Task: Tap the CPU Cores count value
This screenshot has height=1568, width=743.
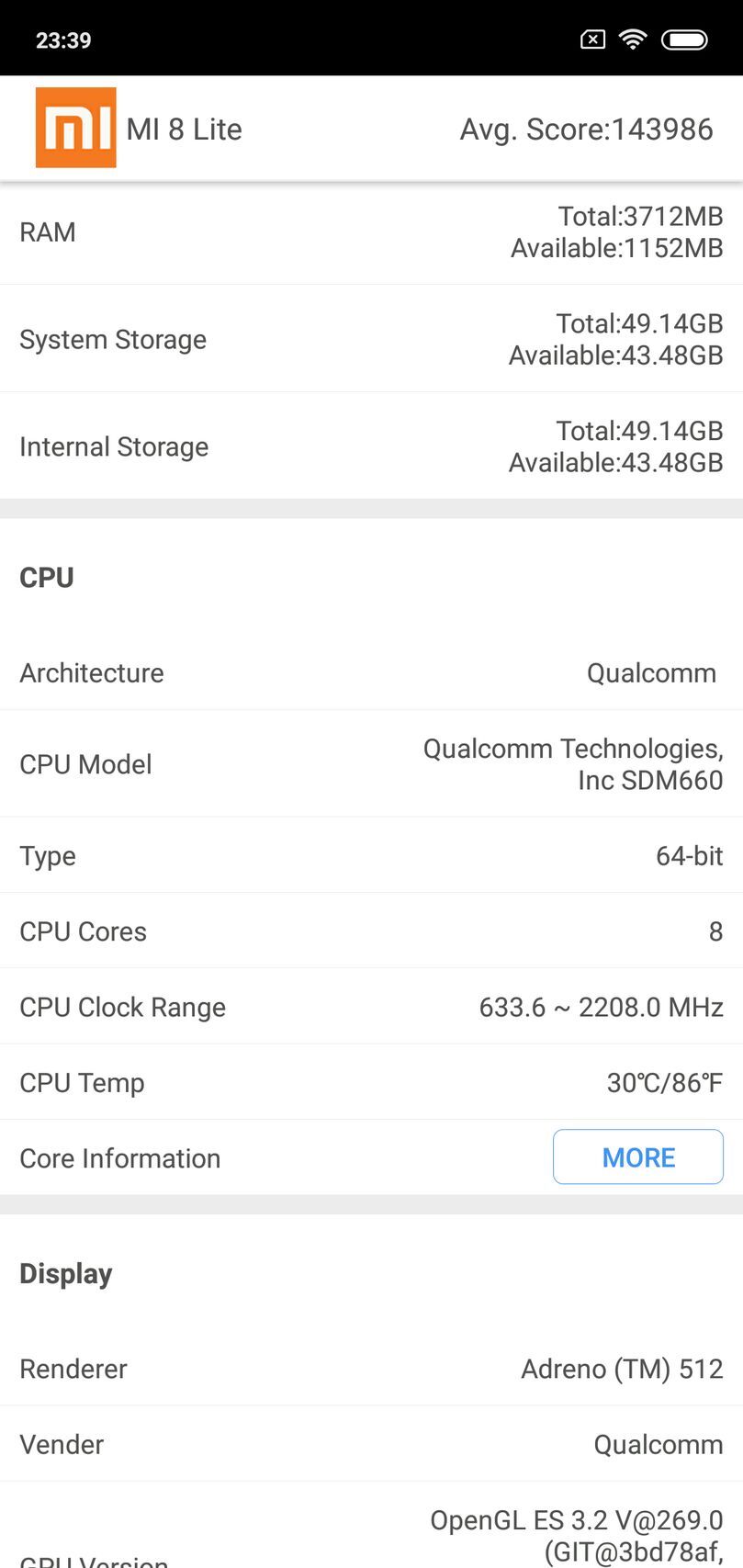Action: (x=716, y=931)
